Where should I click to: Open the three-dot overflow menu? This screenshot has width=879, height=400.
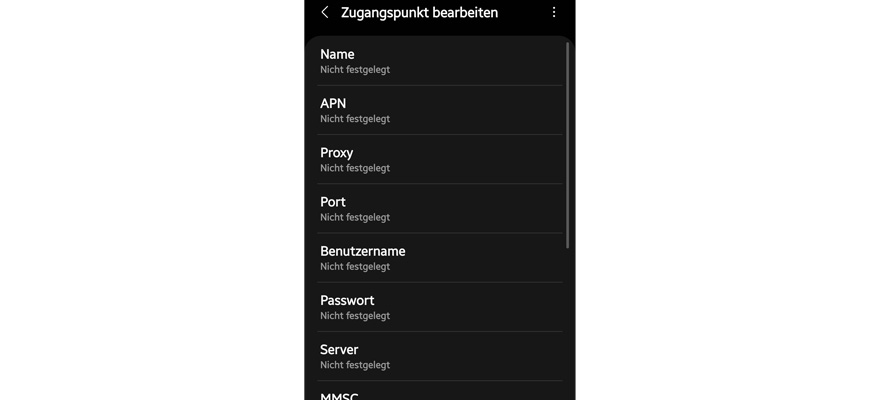(x=554, y=13)
